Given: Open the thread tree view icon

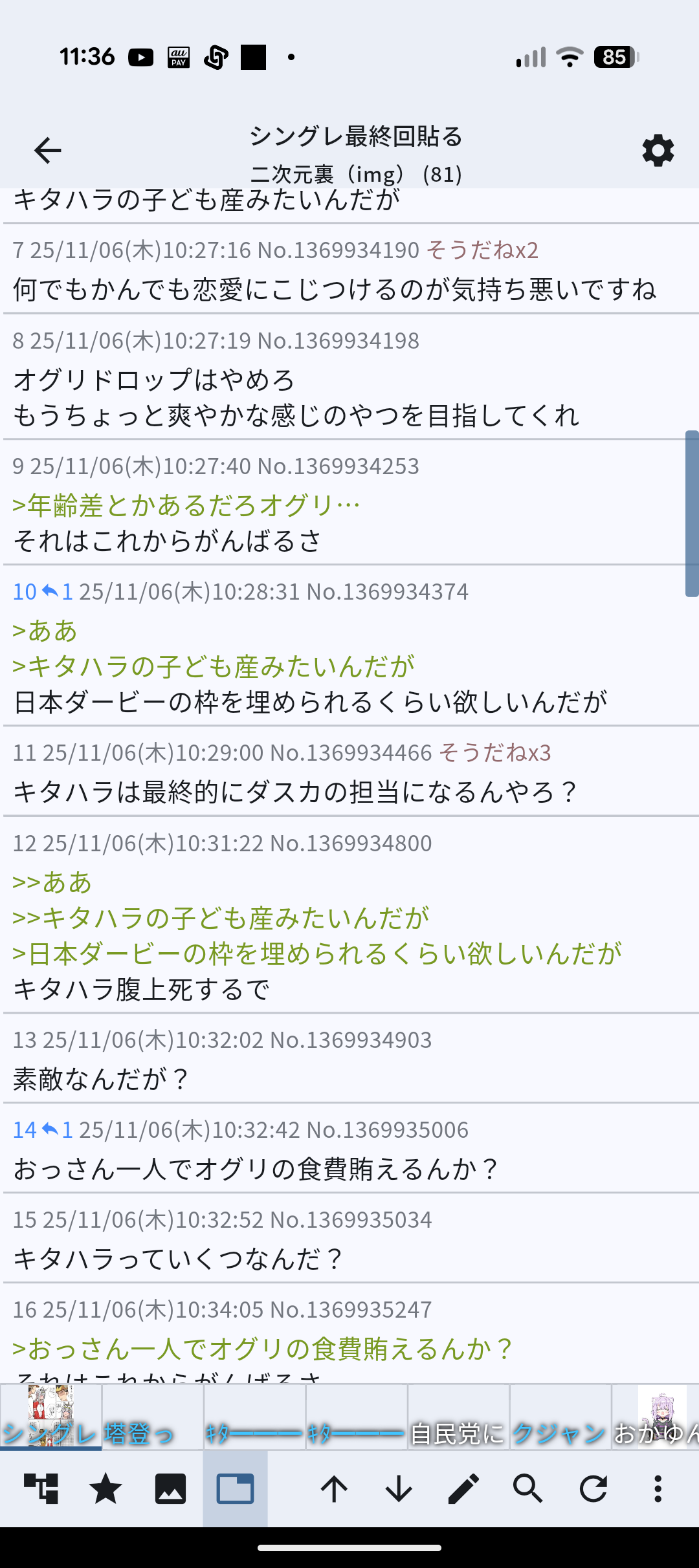Looking at the screenshot, I should tap(41, 1488).
